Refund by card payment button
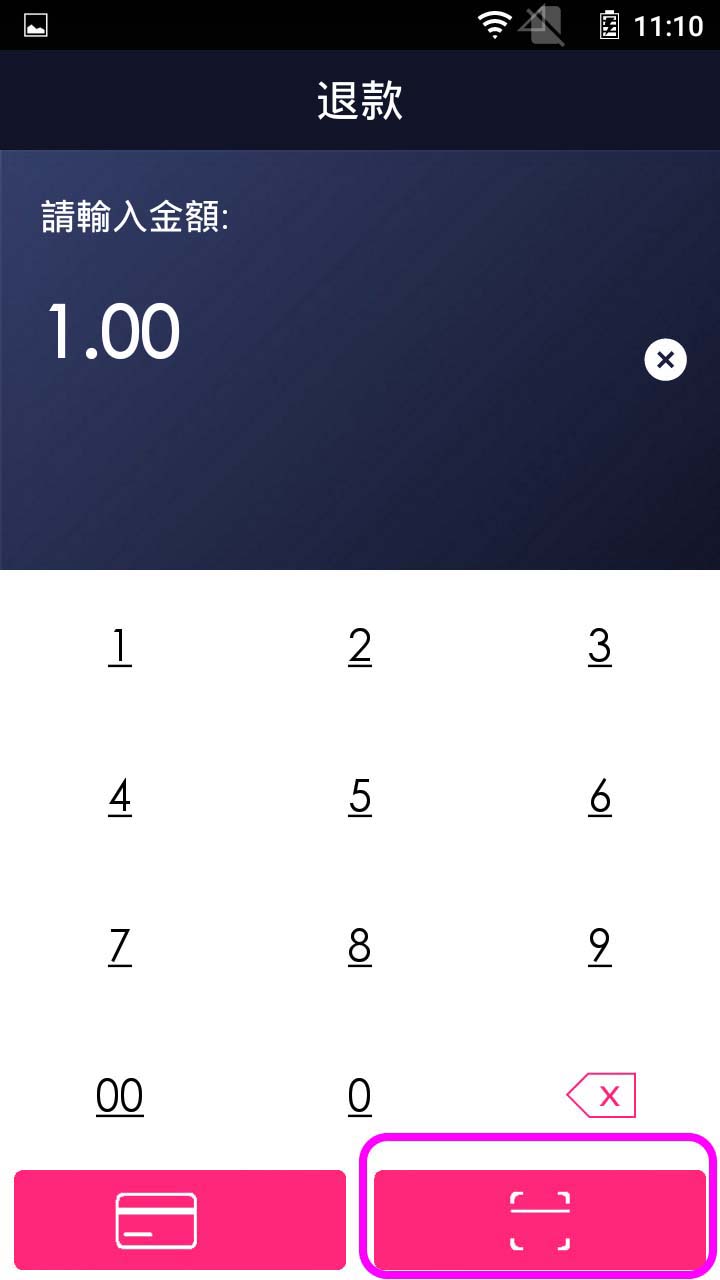720x1280 pixels. 180,1220
